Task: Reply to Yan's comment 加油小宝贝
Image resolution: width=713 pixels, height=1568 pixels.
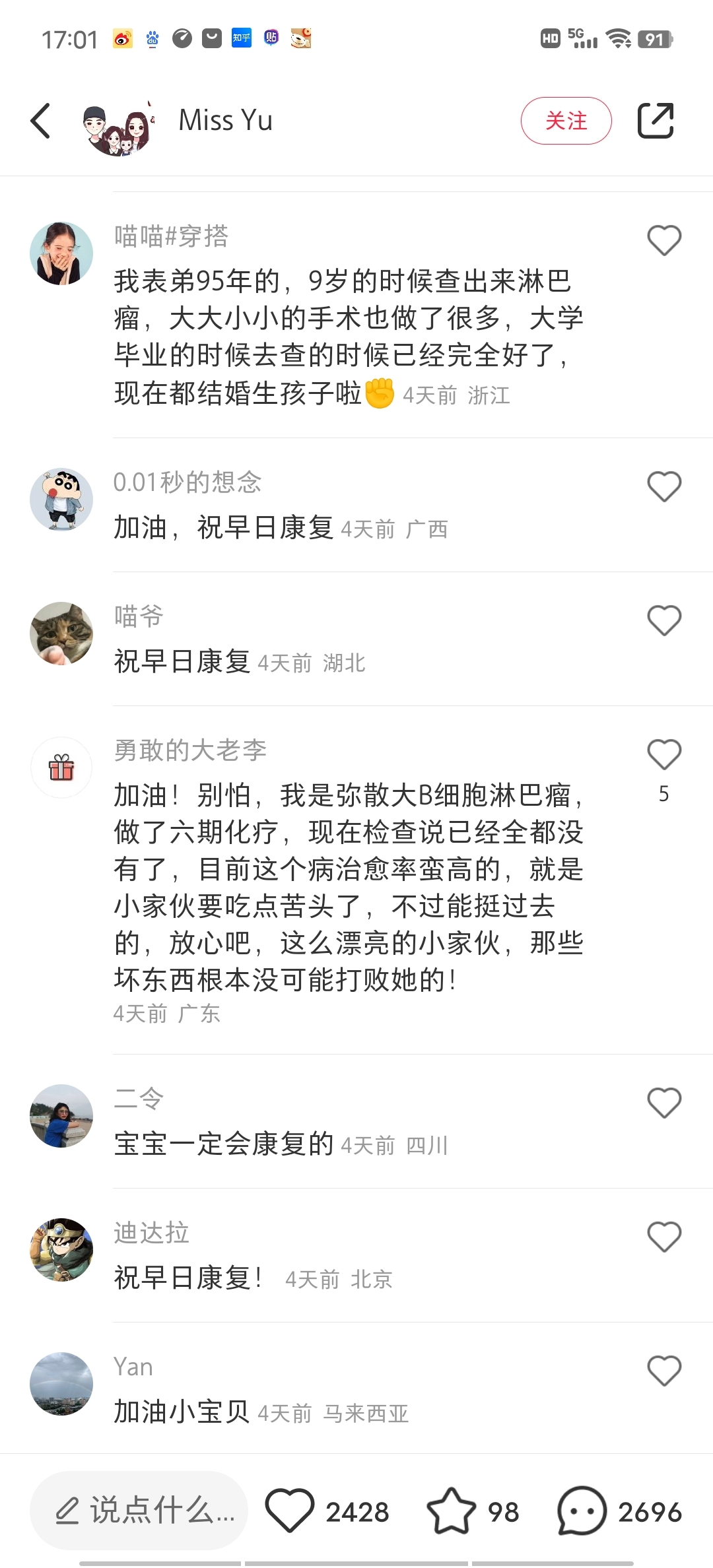Action: pos(182,1412)
